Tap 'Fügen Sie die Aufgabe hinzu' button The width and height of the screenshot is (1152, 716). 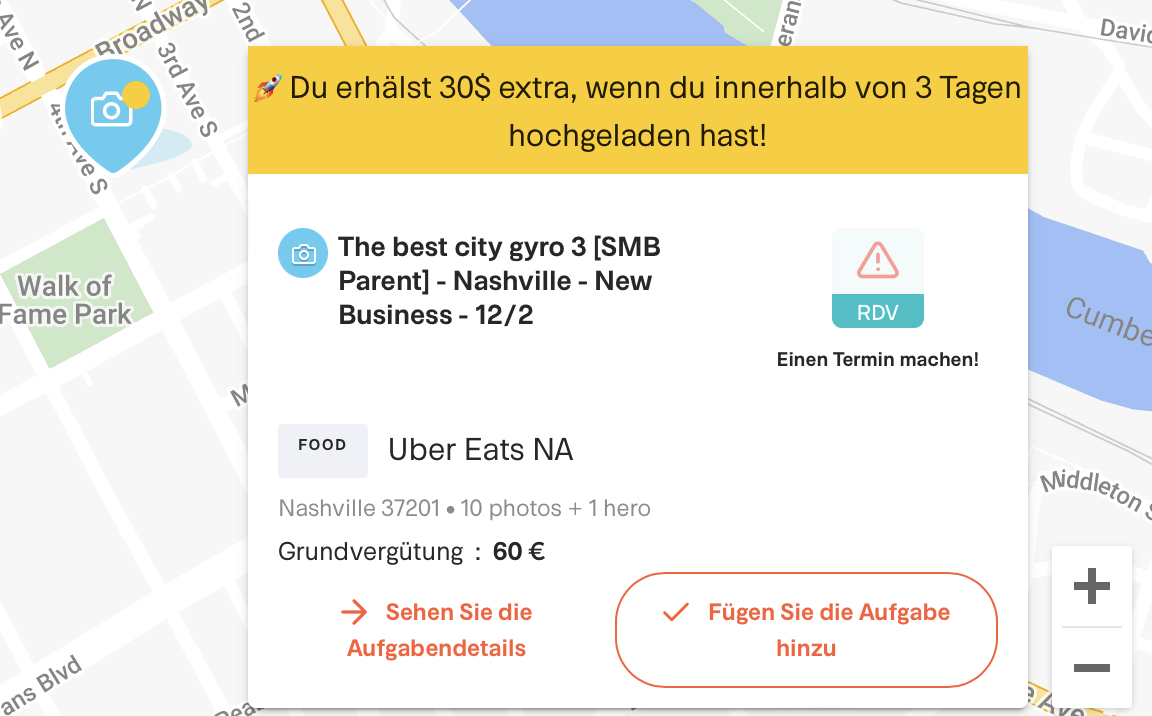coord(806,630)
